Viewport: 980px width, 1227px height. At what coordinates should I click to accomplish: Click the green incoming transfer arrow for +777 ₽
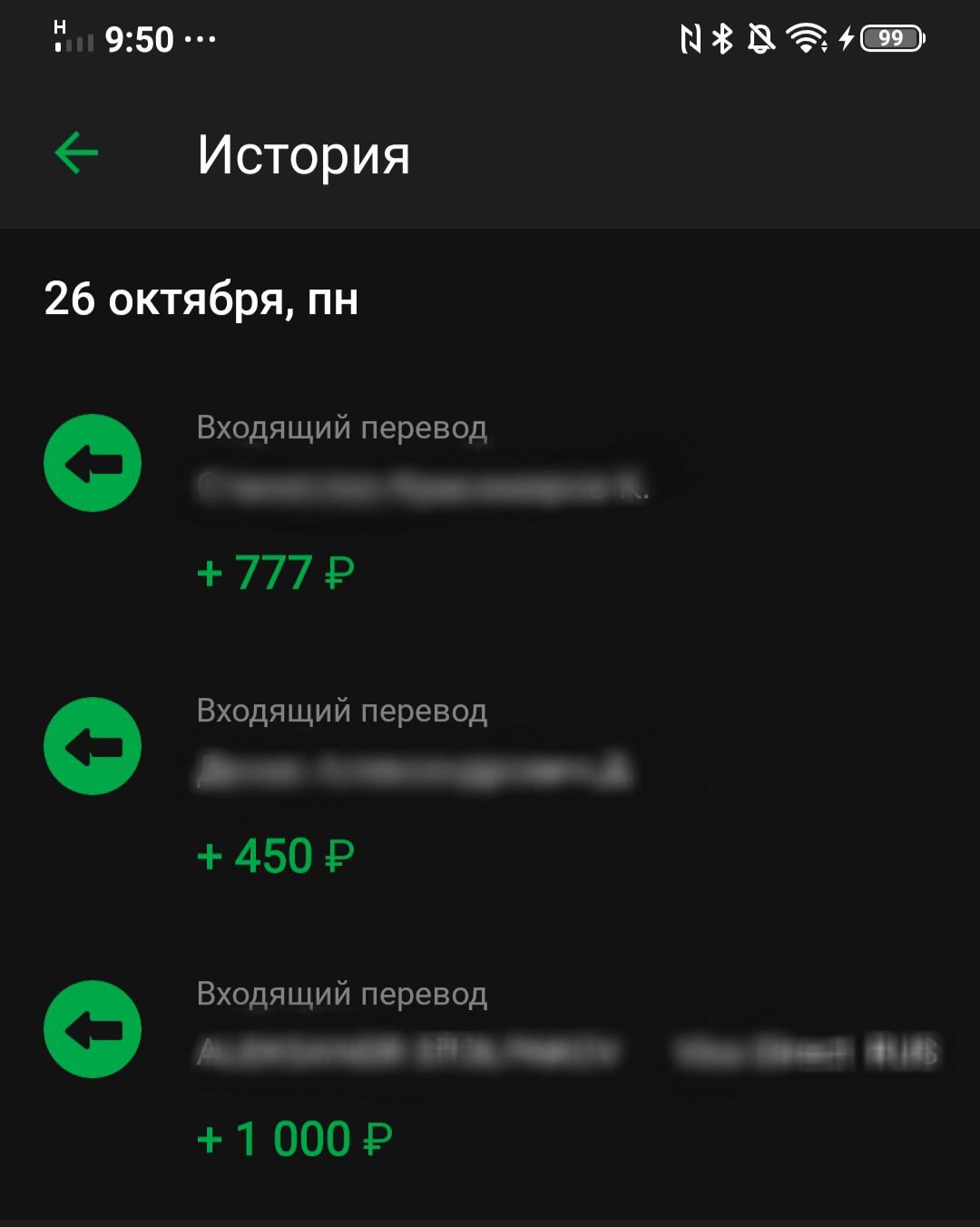coord(92,463)
